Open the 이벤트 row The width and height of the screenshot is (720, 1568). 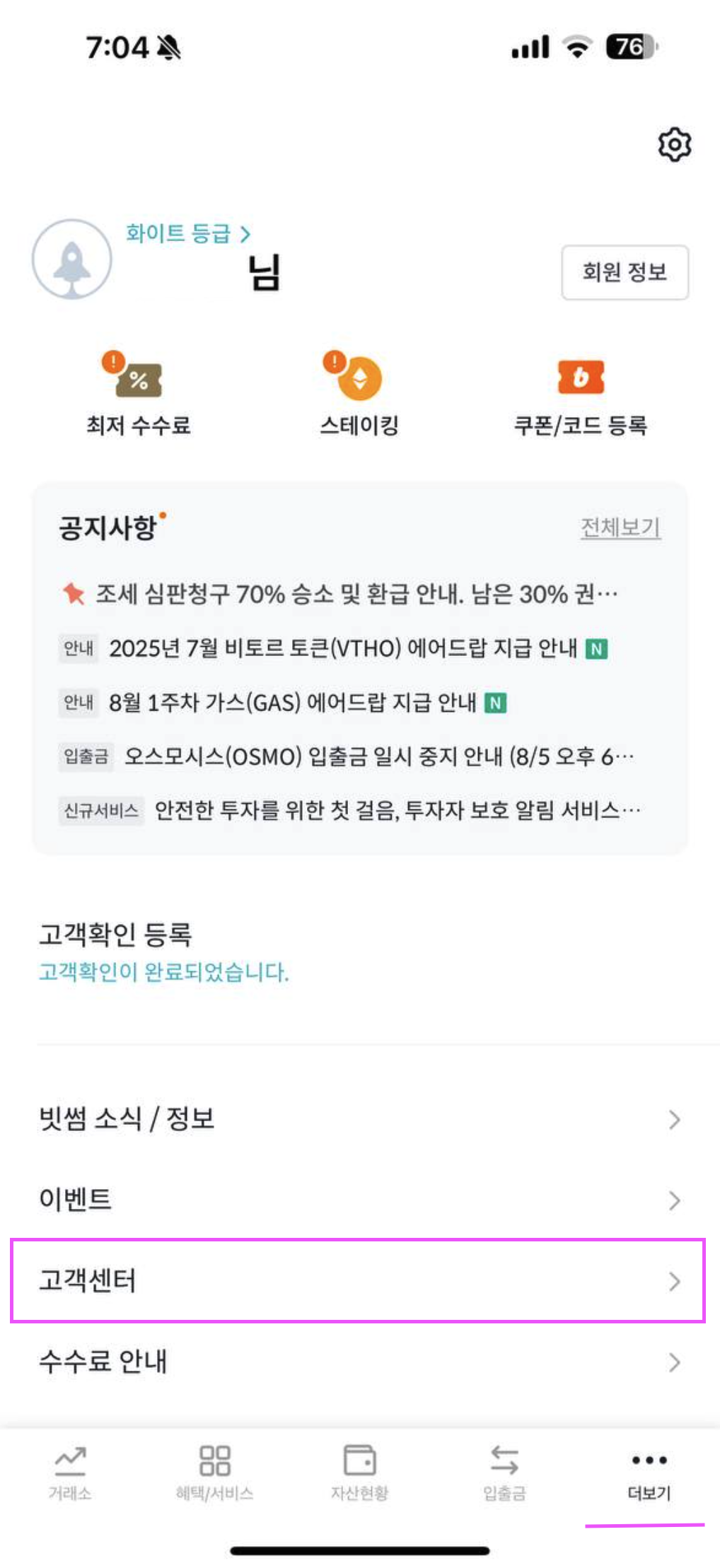tap(360, 1200)
